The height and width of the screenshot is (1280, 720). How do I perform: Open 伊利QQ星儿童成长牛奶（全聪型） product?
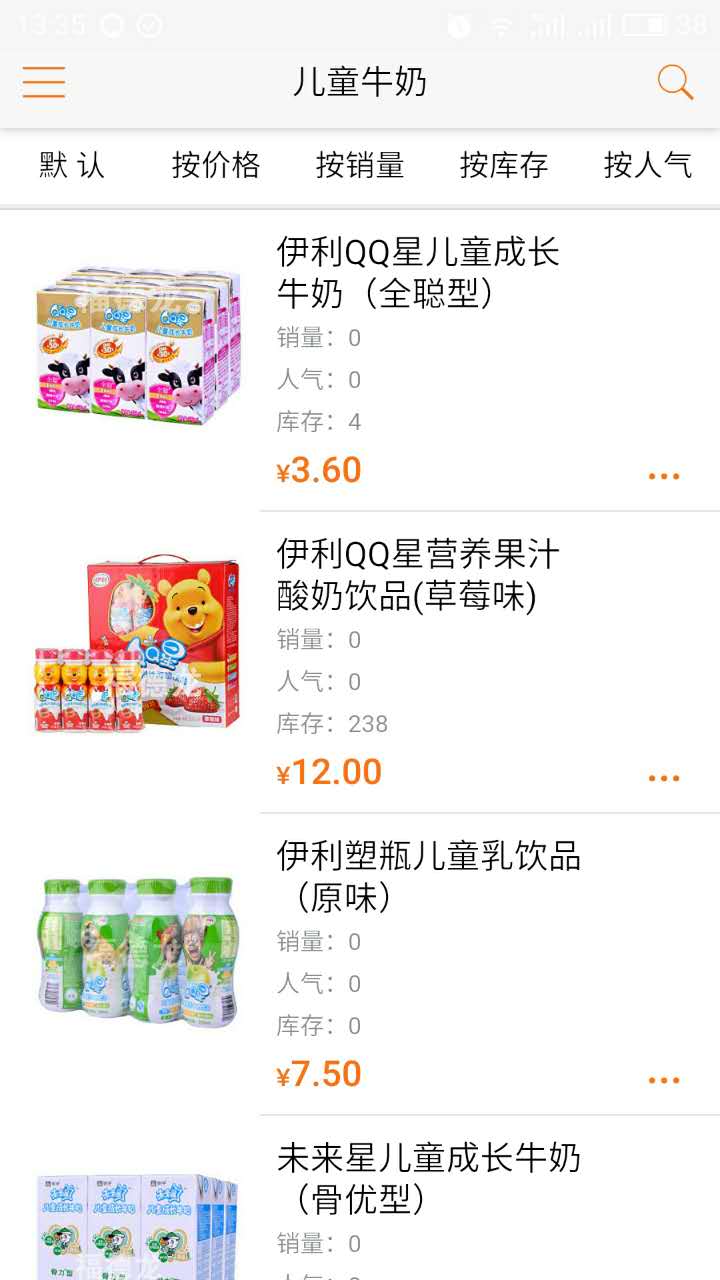[418, 272]
